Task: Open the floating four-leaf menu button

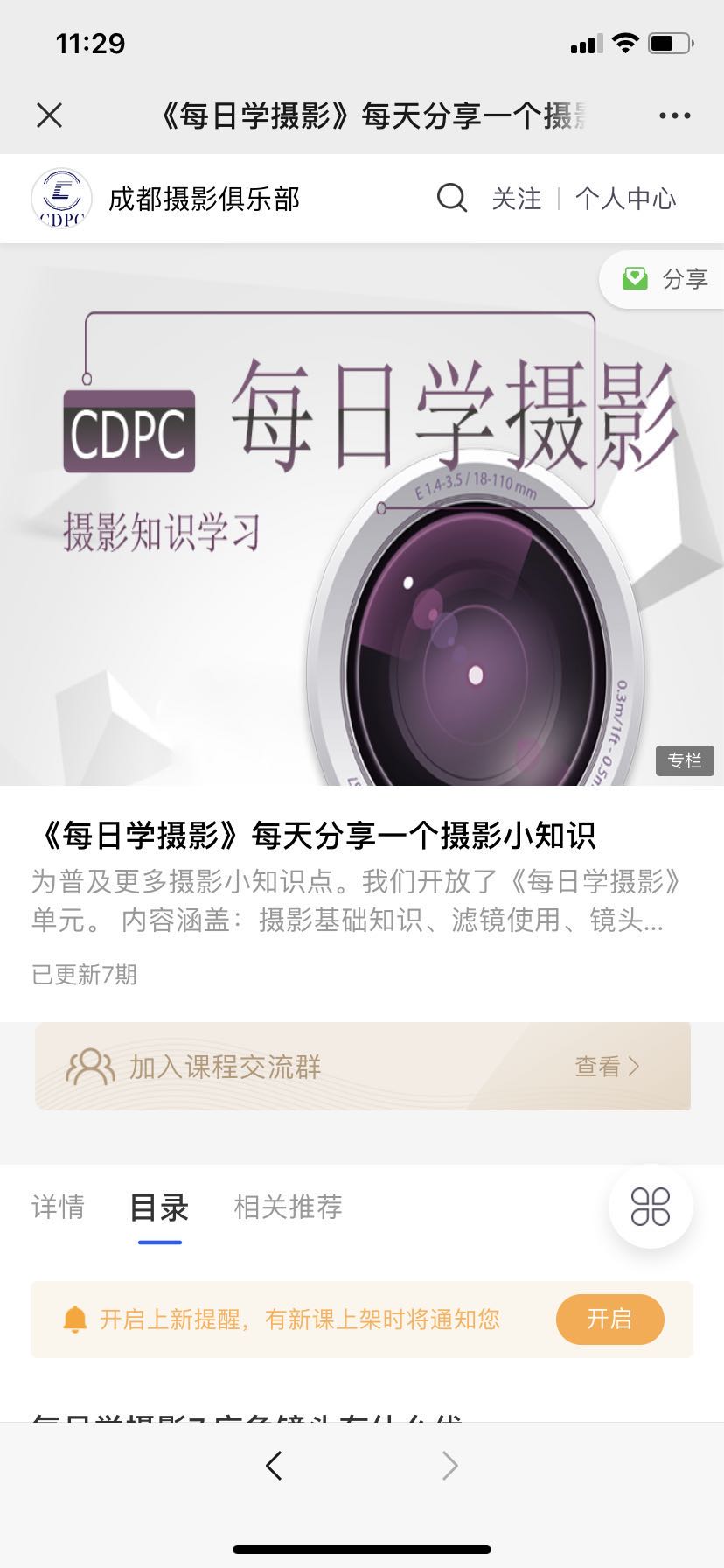Action: [651, 1207]
